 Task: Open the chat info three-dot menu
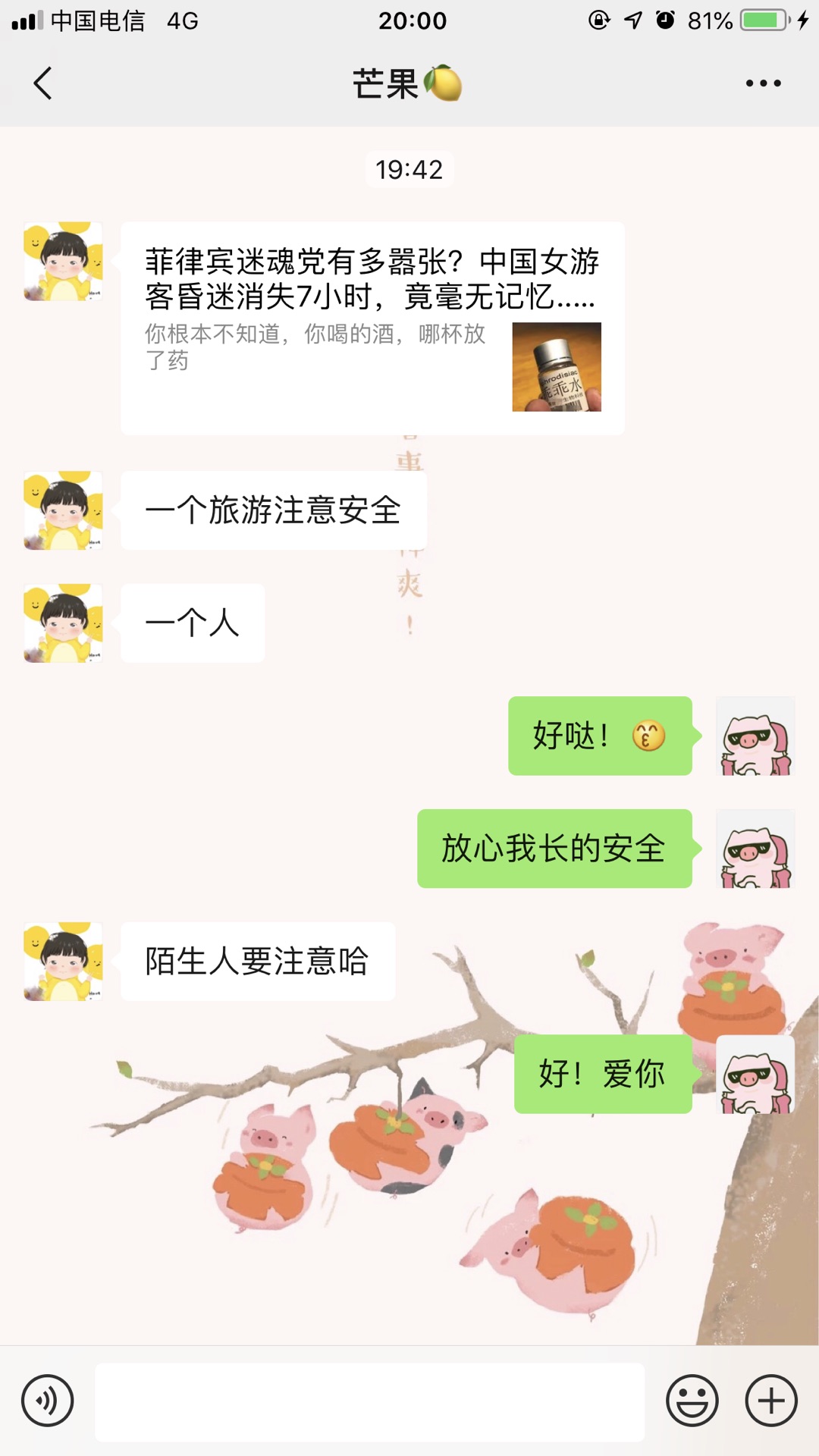(763, 83)
